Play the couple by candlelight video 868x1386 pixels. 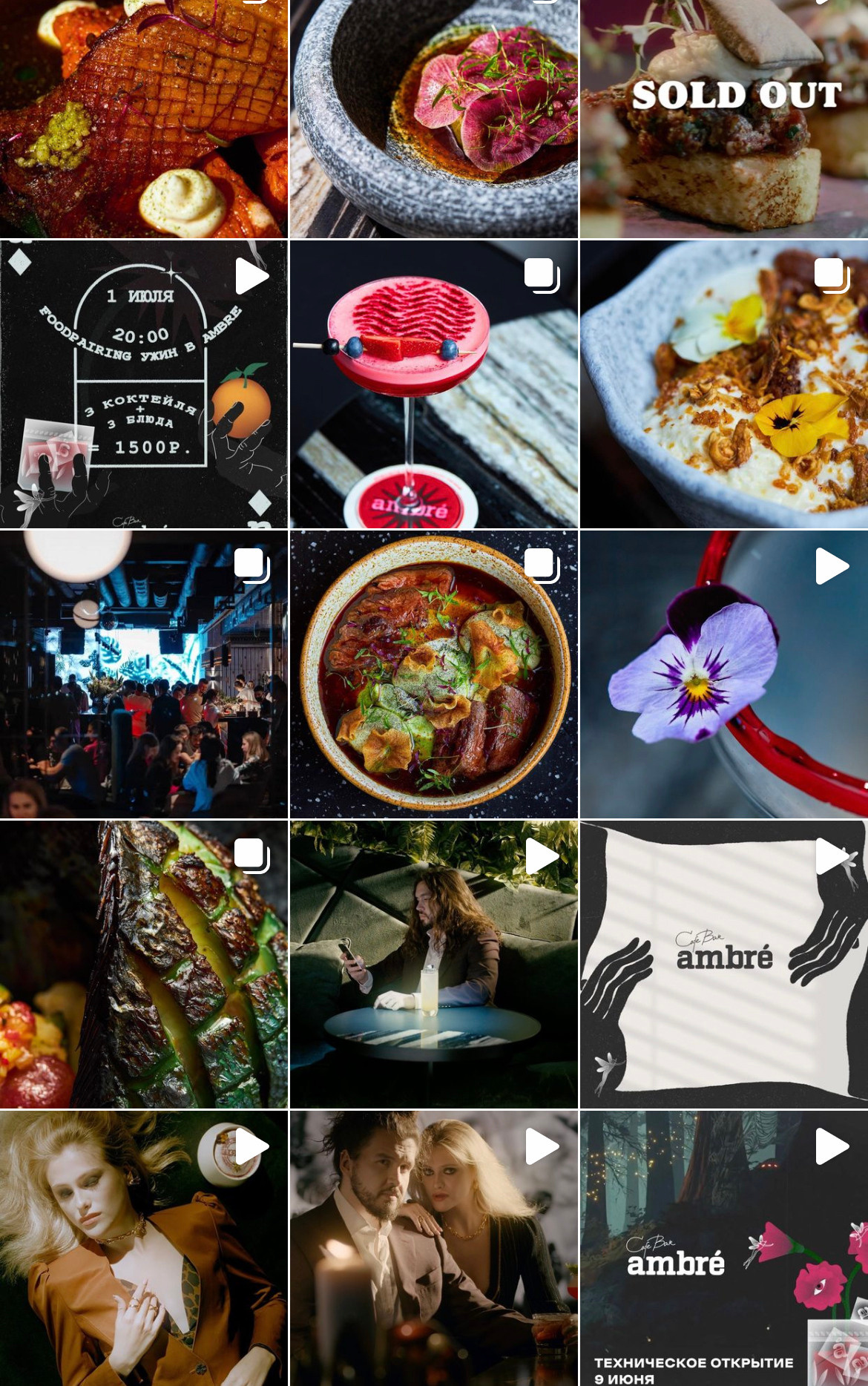click(x=434, y=1248)
